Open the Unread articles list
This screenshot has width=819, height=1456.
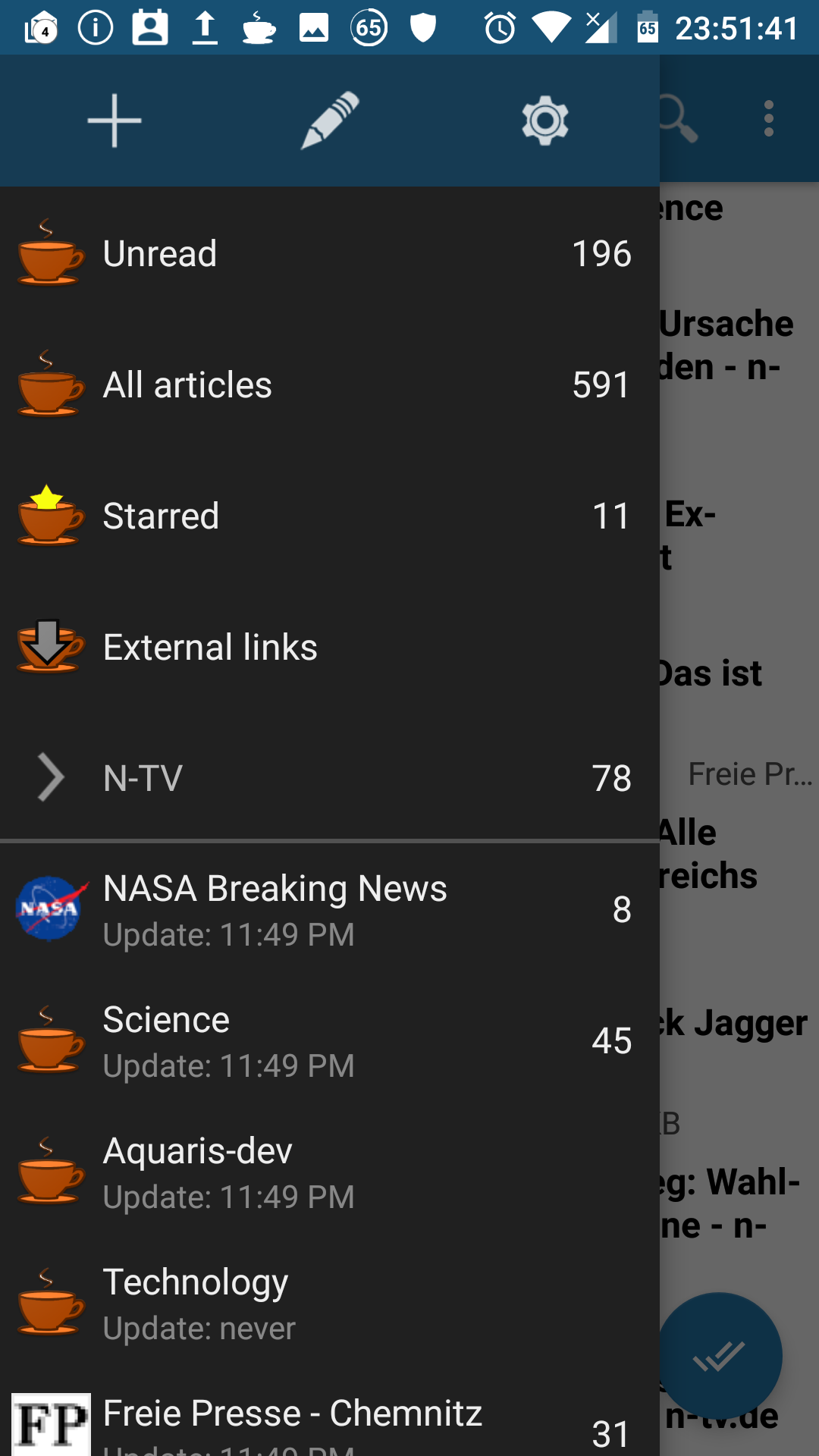click(326, 253)
